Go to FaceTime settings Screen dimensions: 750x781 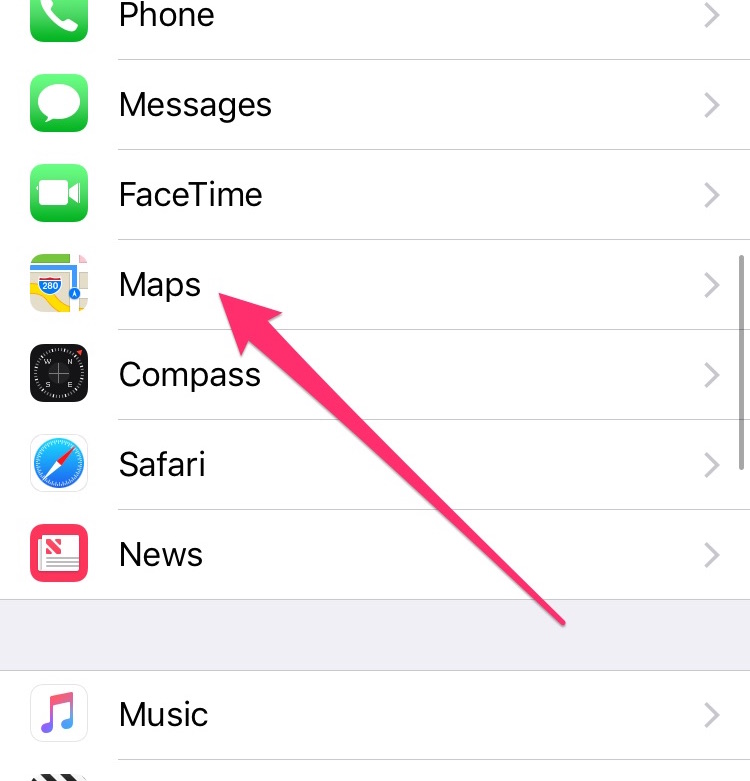(x=190, y=194)
